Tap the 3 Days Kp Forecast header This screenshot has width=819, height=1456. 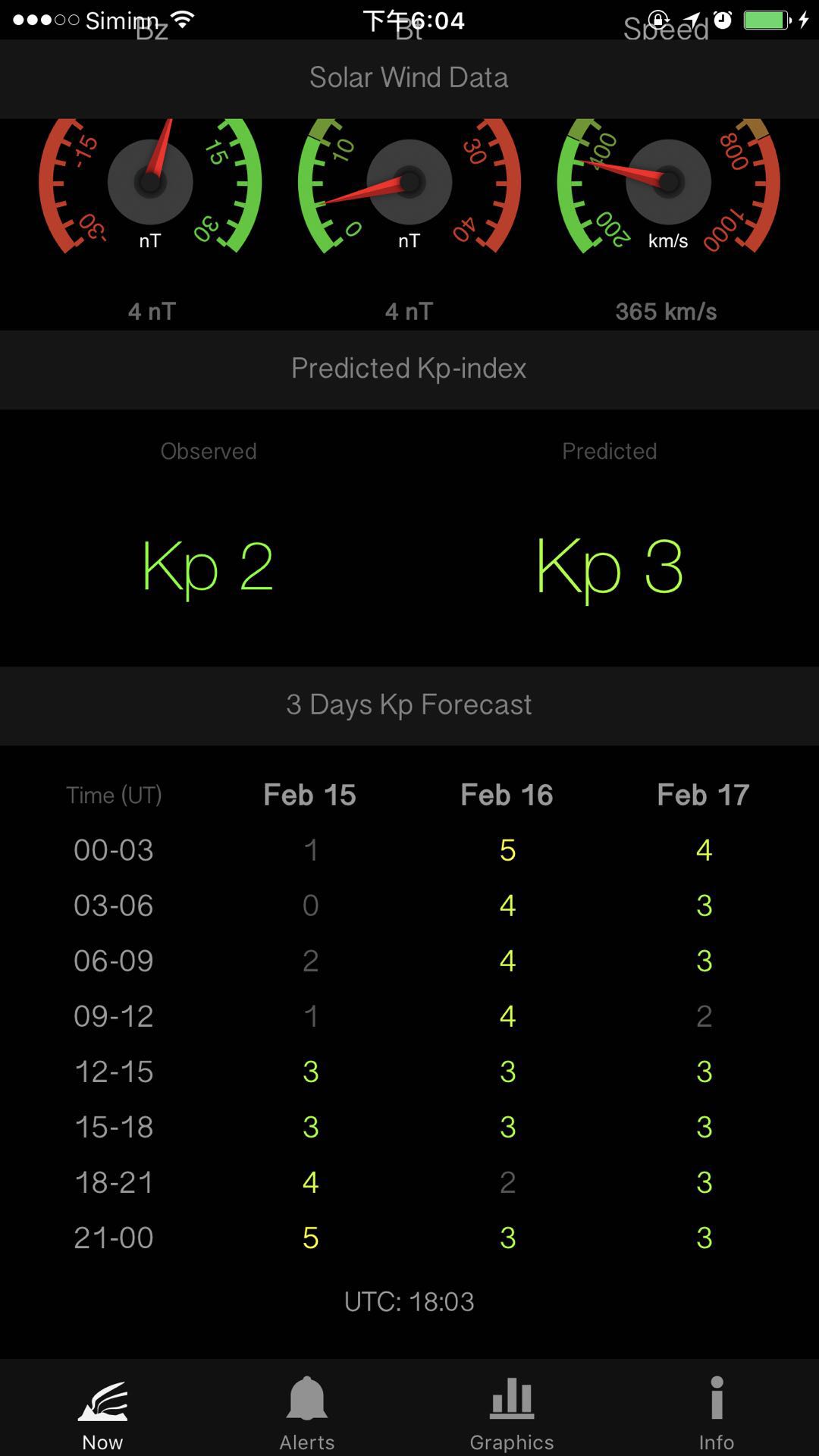[409, 704]
